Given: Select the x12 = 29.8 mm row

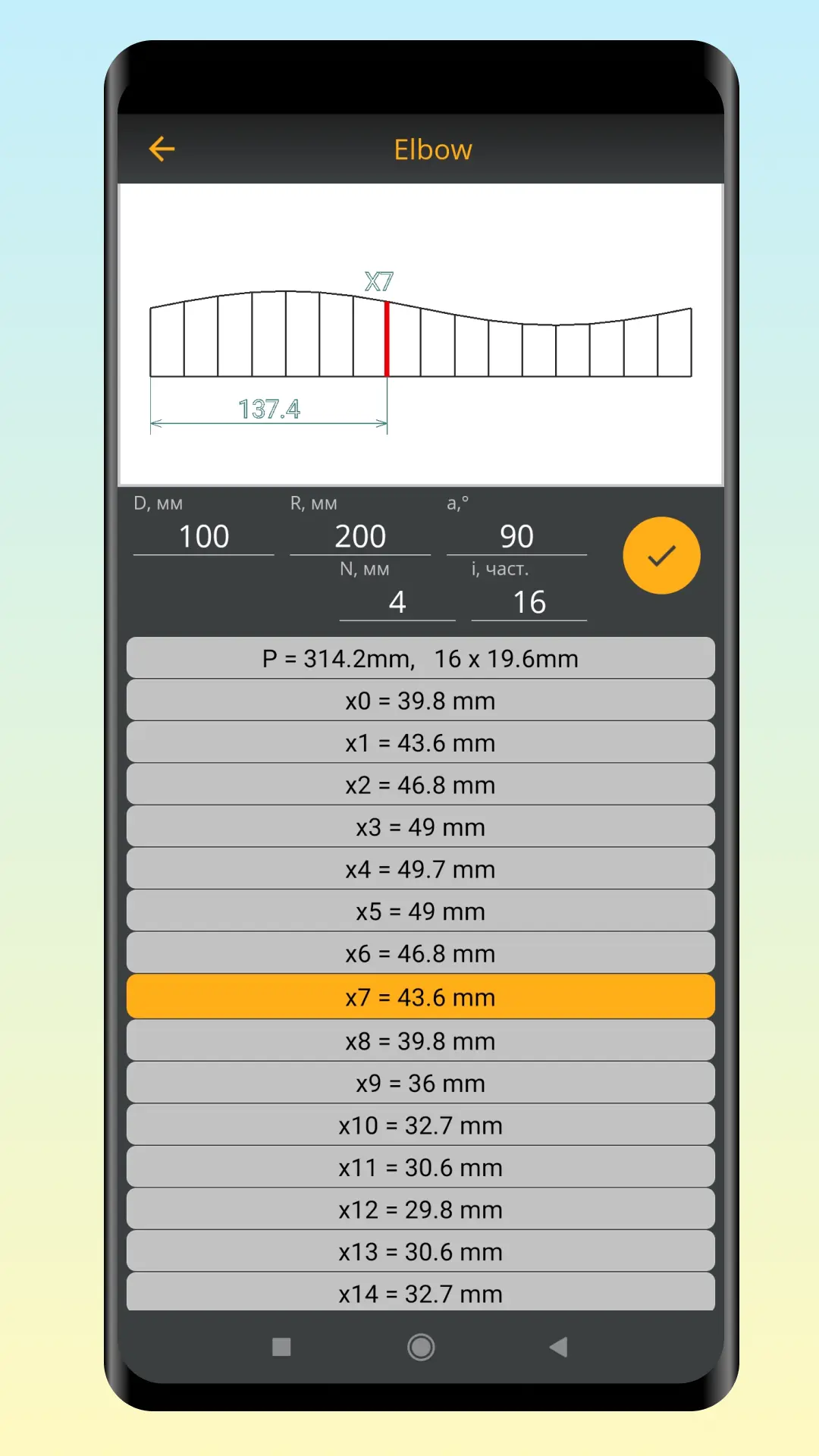Looking at the screenshot, I should (421, 1210).
